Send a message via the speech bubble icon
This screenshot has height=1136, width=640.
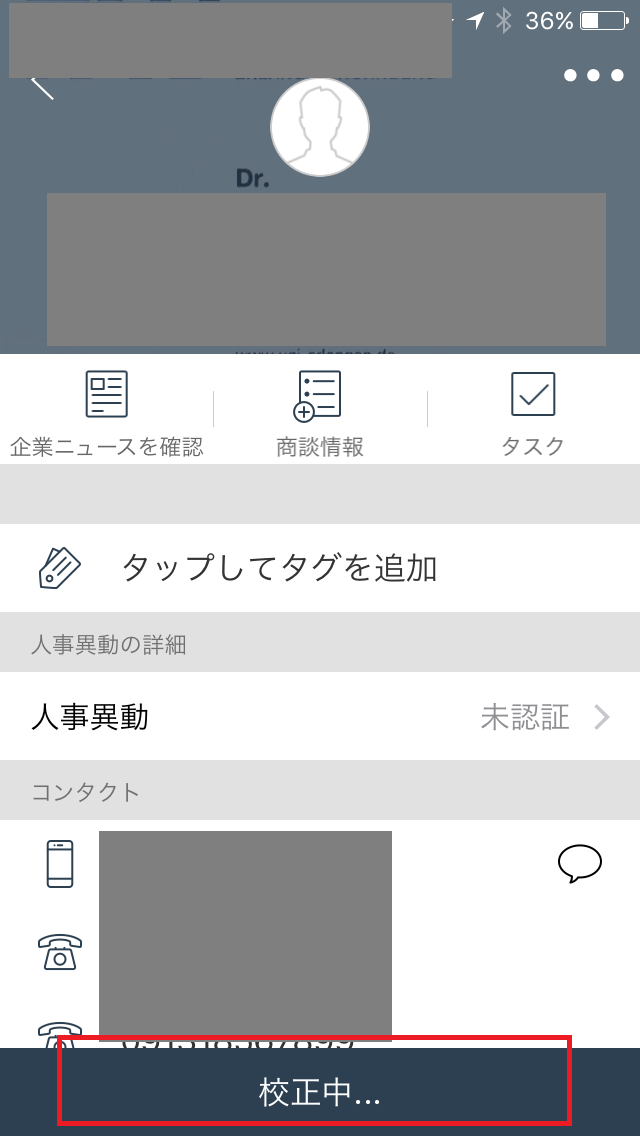(579, 864)
